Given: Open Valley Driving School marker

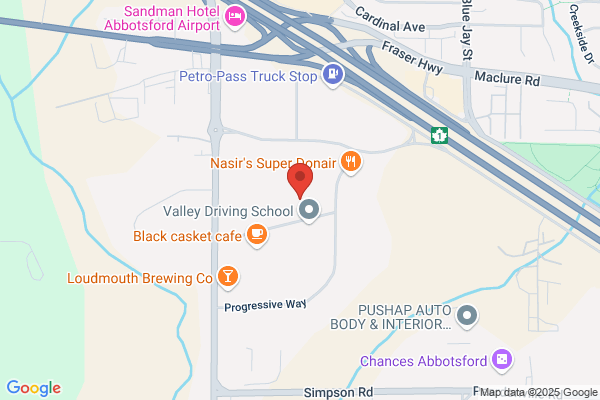Looking at the screenshot, I should [x=309, y=210].
